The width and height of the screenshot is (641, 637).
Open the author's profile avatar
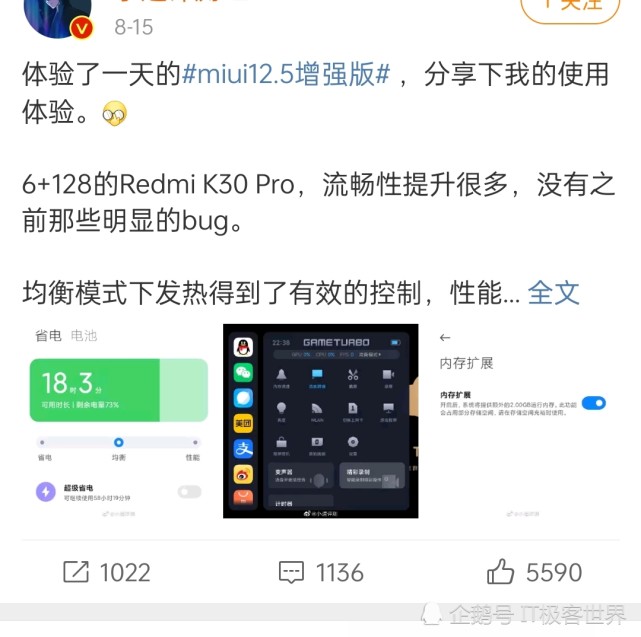click(57, 14)
